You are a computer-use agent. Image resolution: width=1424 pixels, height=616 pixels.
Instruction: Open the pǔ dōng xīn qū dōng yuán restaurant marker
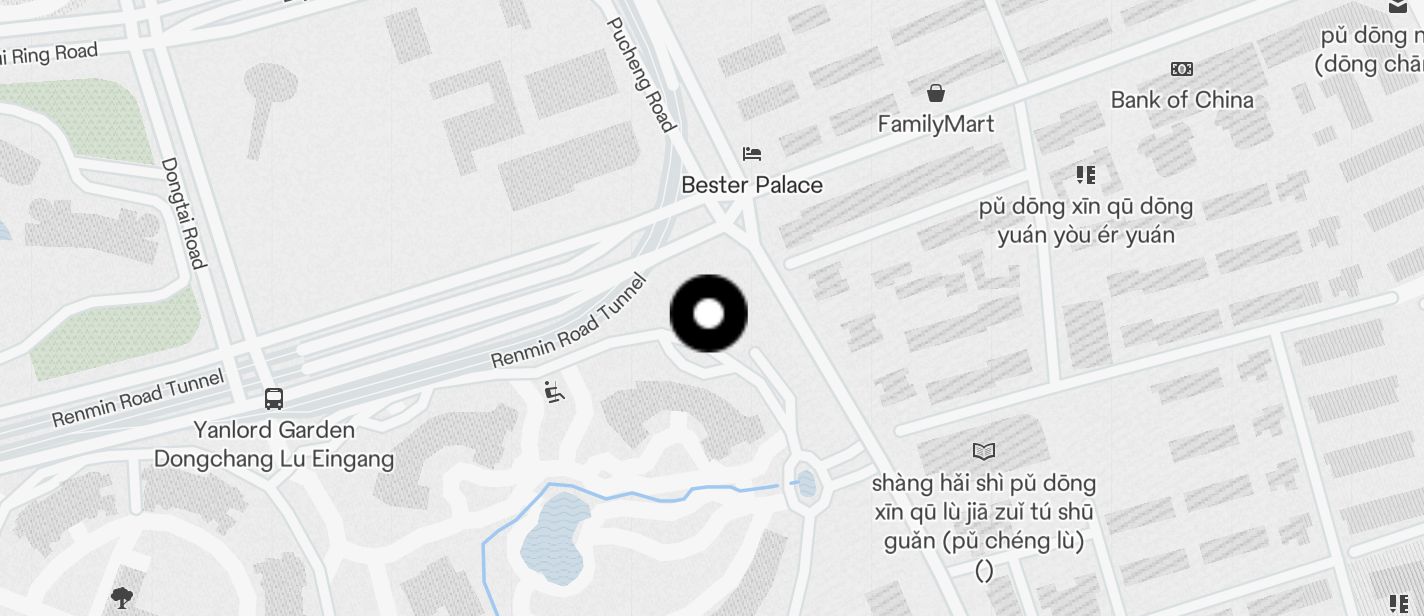tap(1085, 175)
